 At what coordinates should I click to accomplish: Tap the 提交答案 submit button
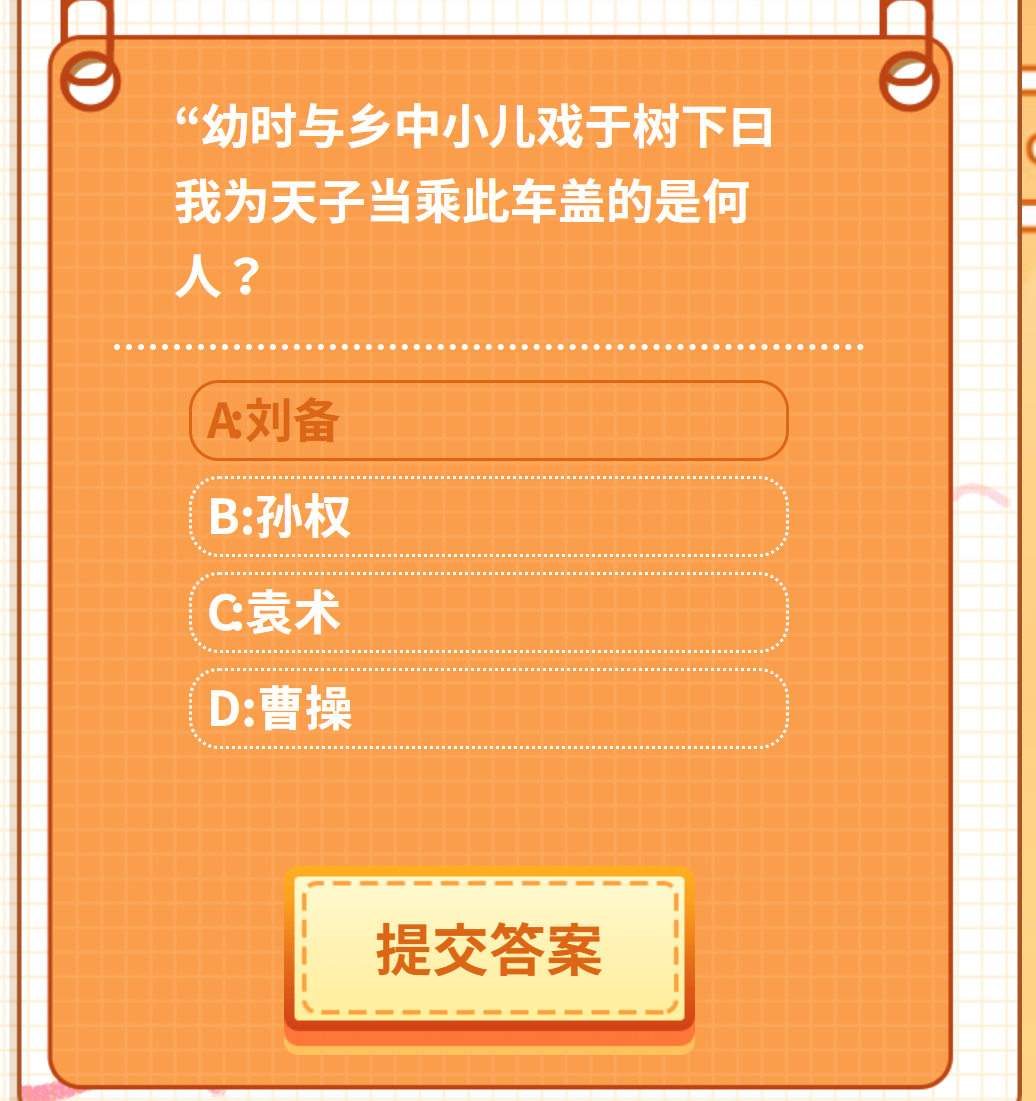click(489, 949)
